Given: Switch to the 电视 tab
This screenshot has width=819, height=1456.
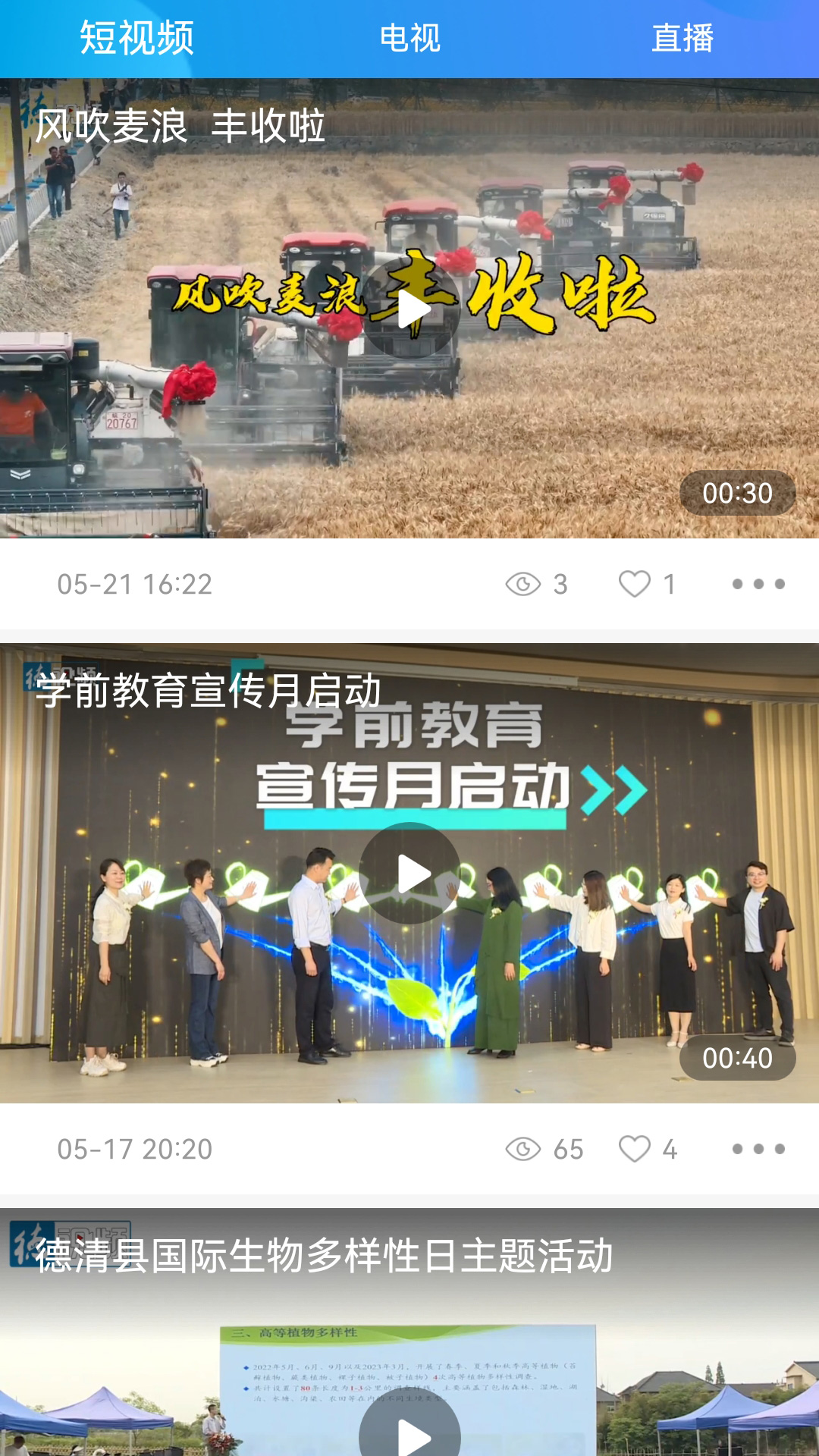Looking at the screenshot, I should tap(409, 40).
